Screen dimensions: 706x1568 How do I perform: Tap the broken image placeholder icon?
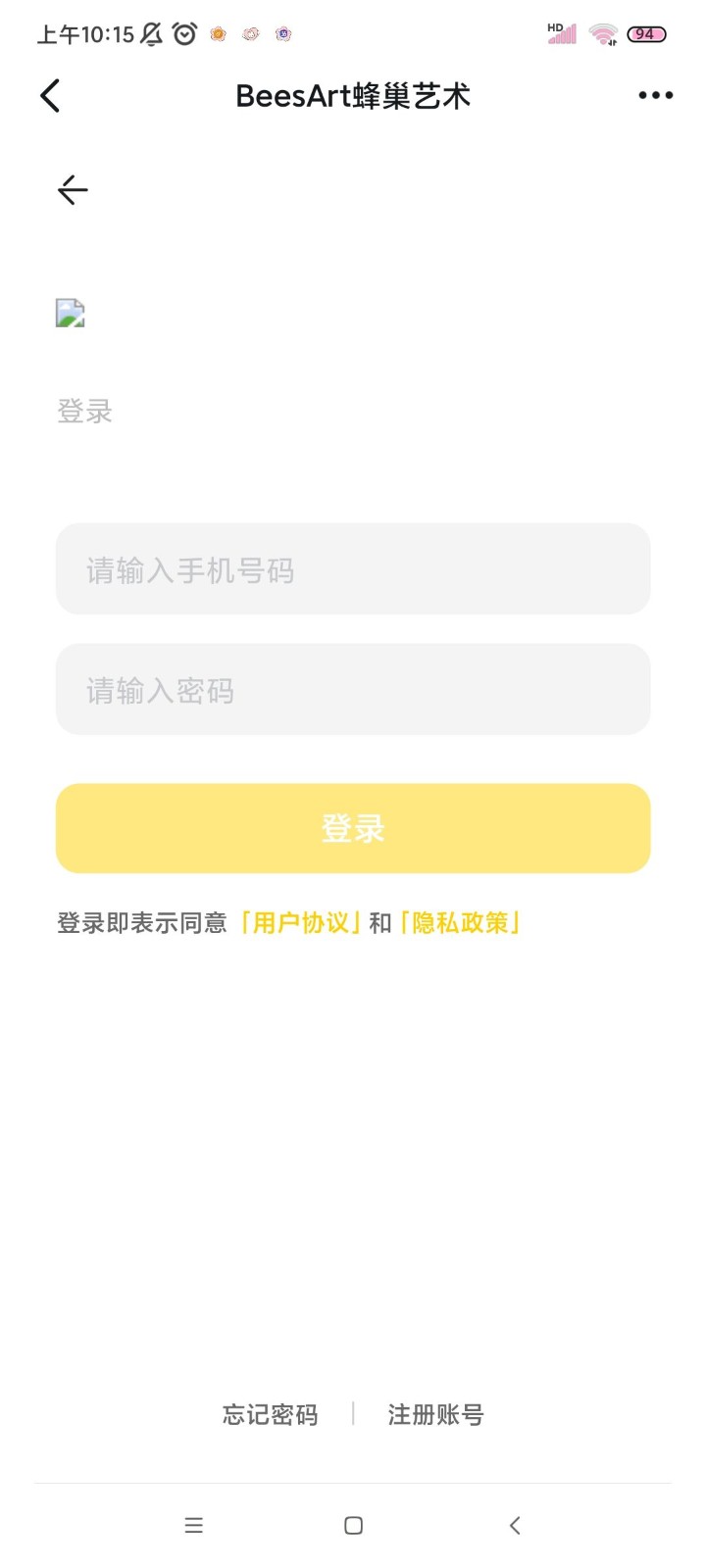70,314
